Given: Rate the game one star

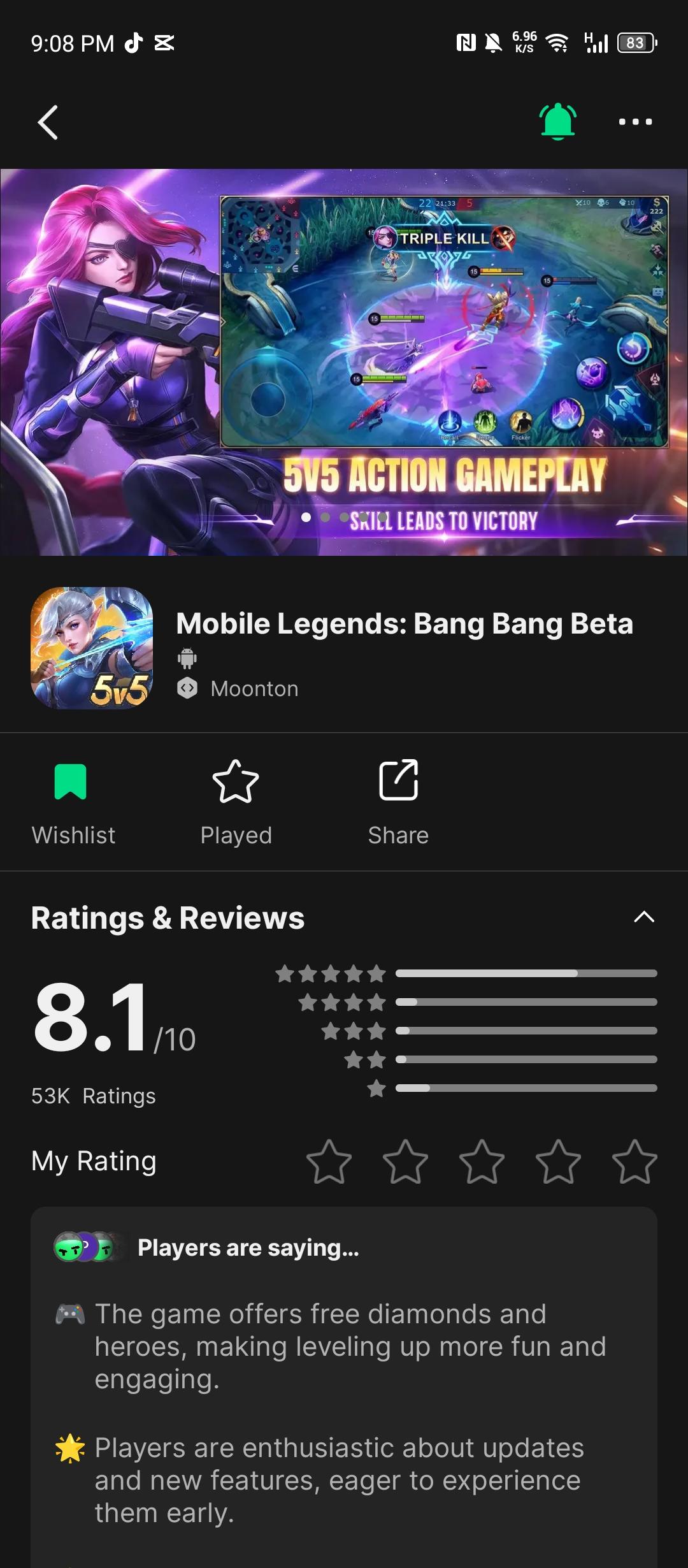Looking at the screenshot, I should [x=329, y=1161].
